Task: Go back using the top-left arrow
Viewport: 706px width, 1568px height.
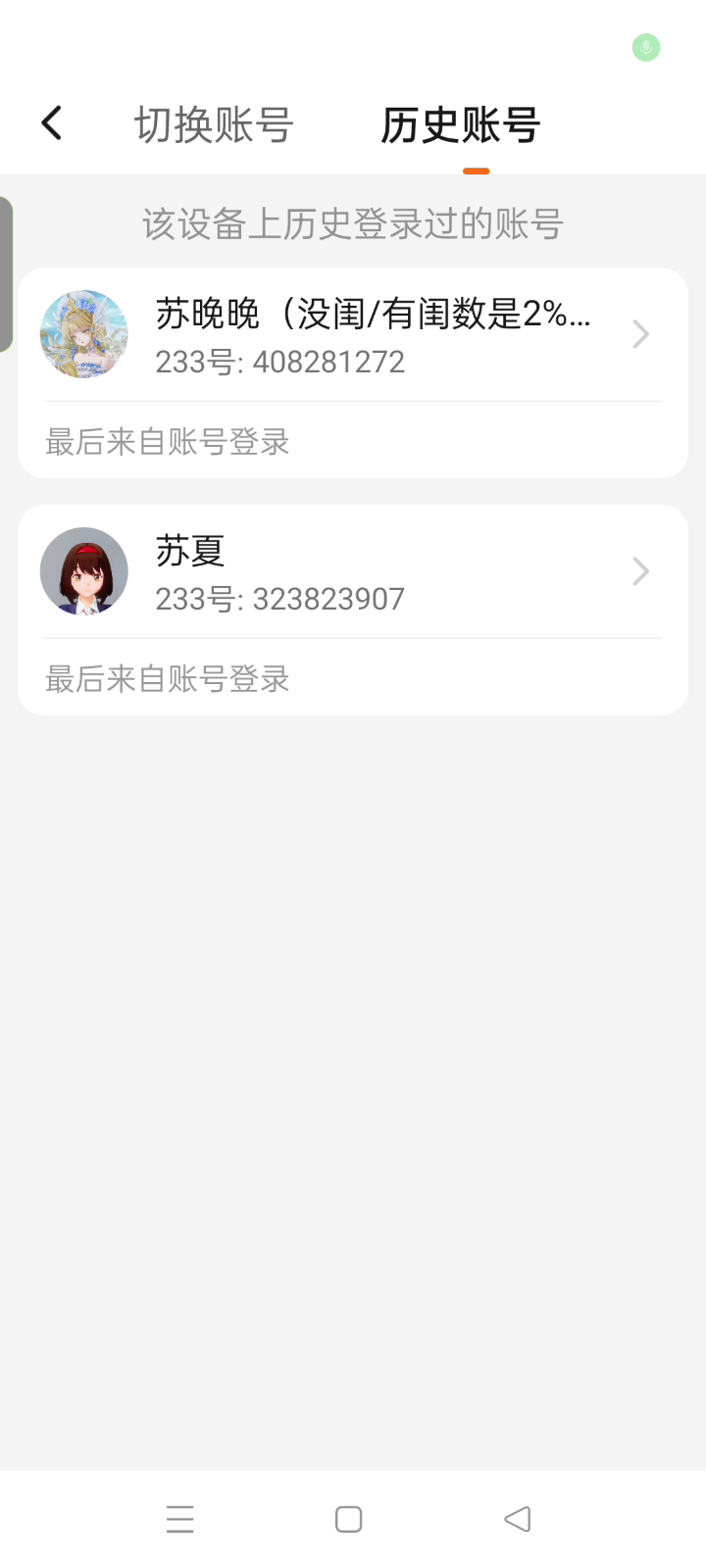Action: pos(52,124)
